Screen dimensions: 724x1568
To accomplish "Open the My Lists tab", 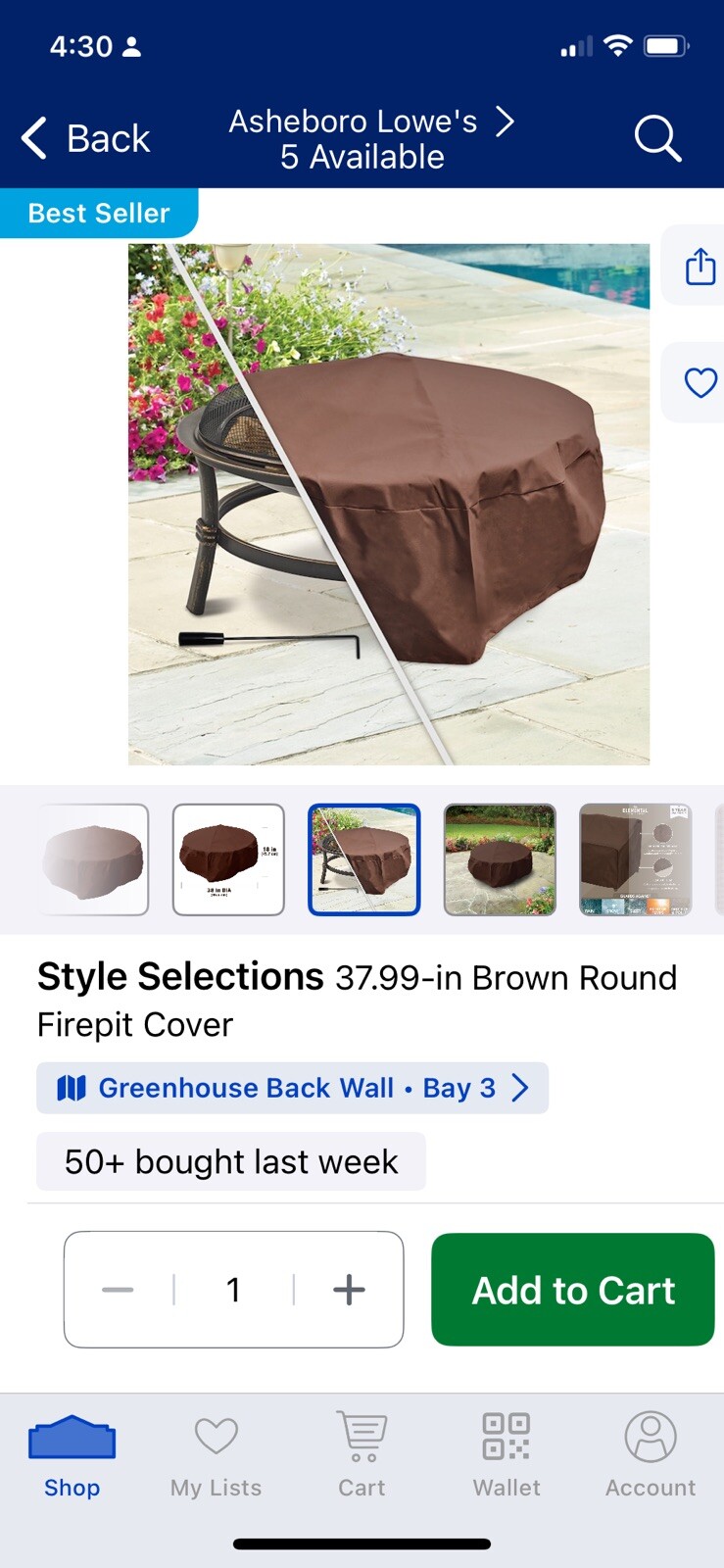I will pyautogui.click(x=216, y=1456).
